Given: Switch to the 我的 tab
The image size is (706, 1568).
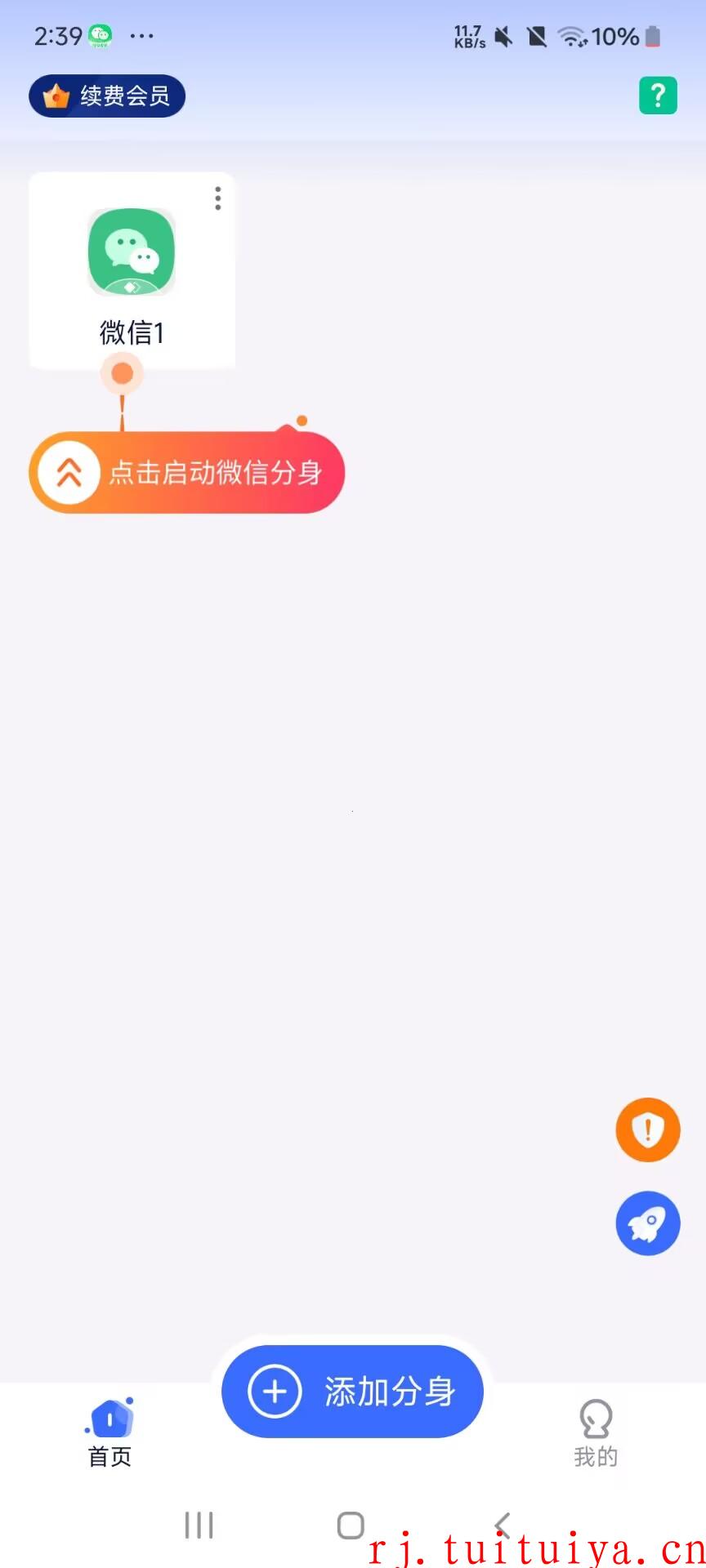Looking at the screenshot, I should click(x=596, y=1433).
